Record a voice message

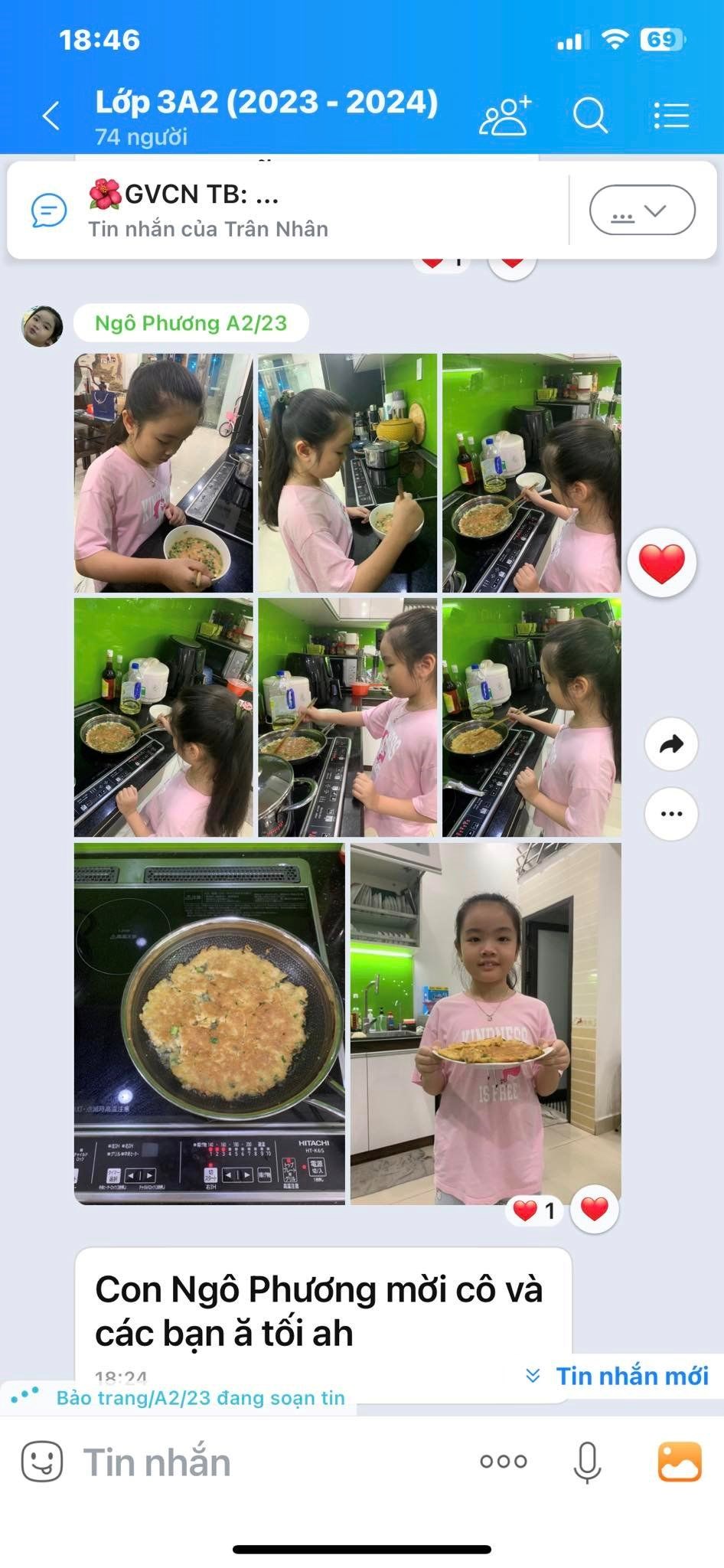[587, 1462]
